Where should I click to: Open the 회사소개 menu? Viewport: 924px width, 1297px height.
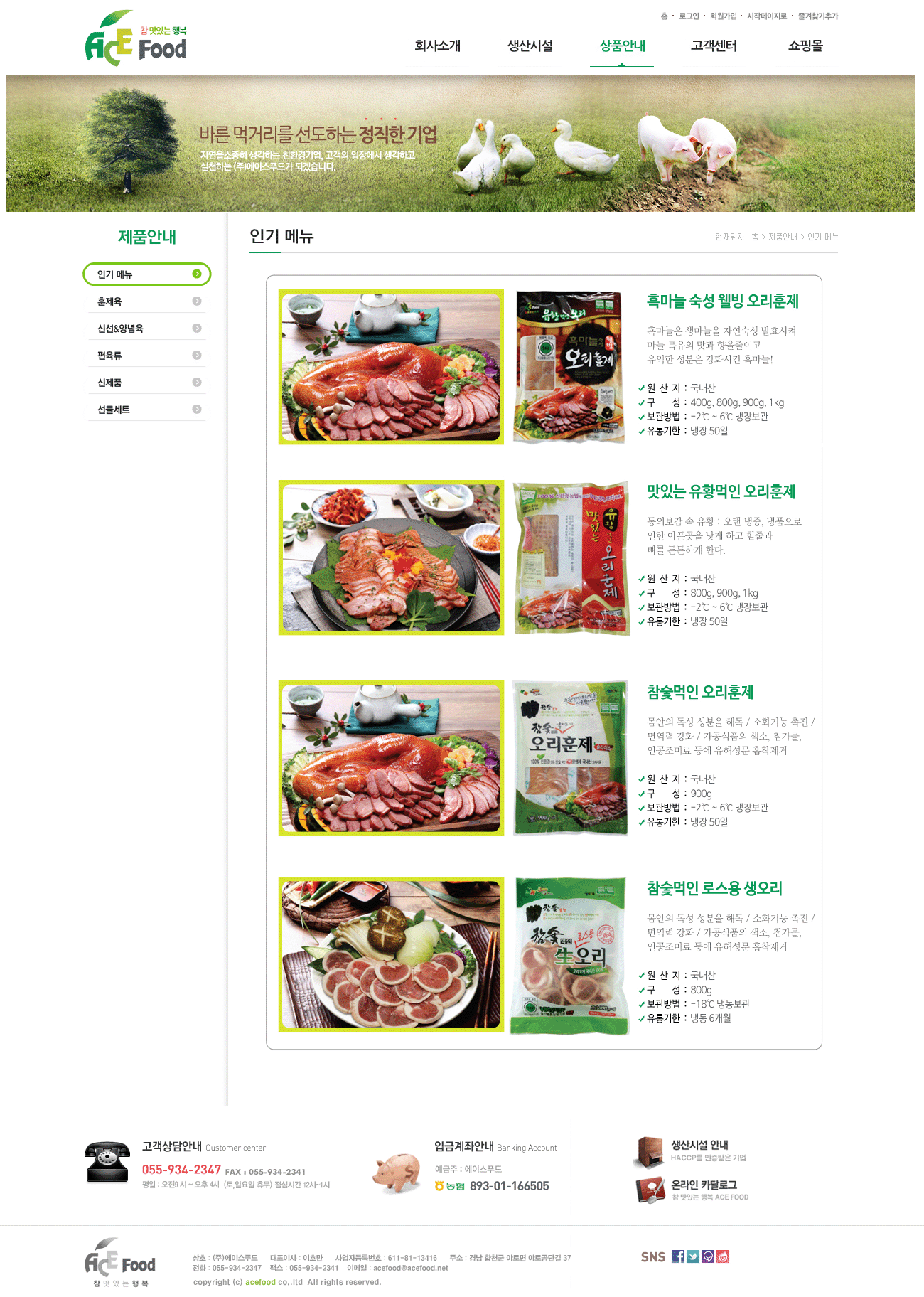click(437, 46)
